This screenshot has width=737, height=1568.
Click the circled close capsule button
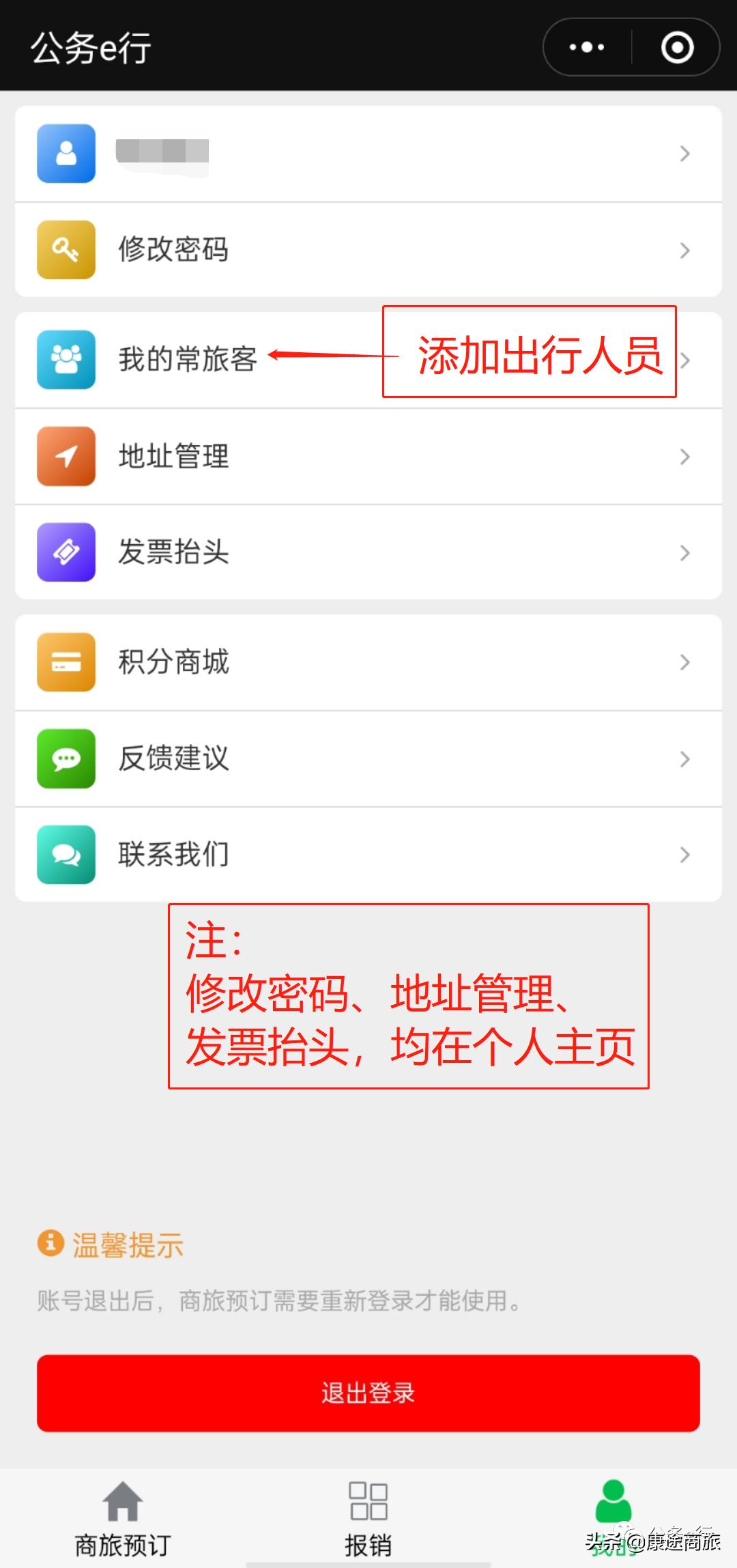coord(676,46)
